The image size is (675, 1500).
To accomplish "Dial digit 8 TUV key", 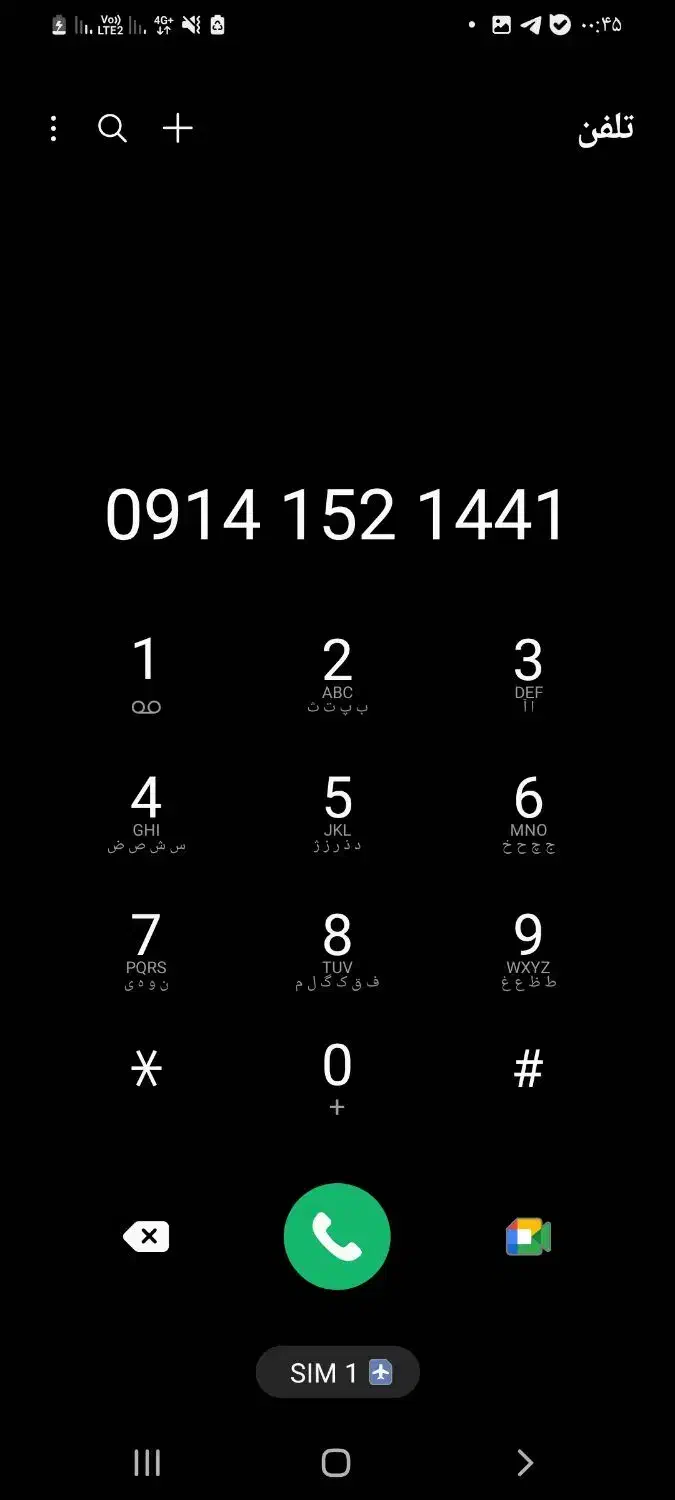I will click(337, 950).
